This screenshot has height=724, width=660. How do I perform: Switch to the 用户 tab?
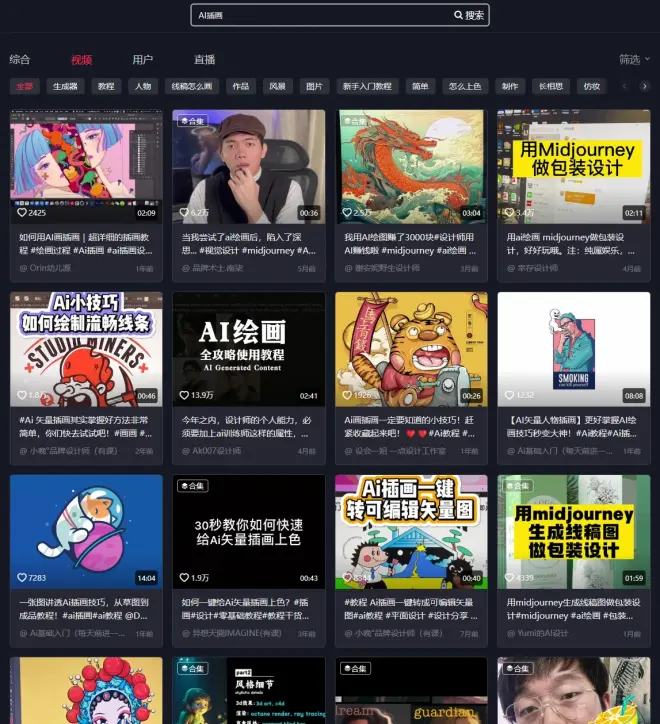[x=143, y=60]
